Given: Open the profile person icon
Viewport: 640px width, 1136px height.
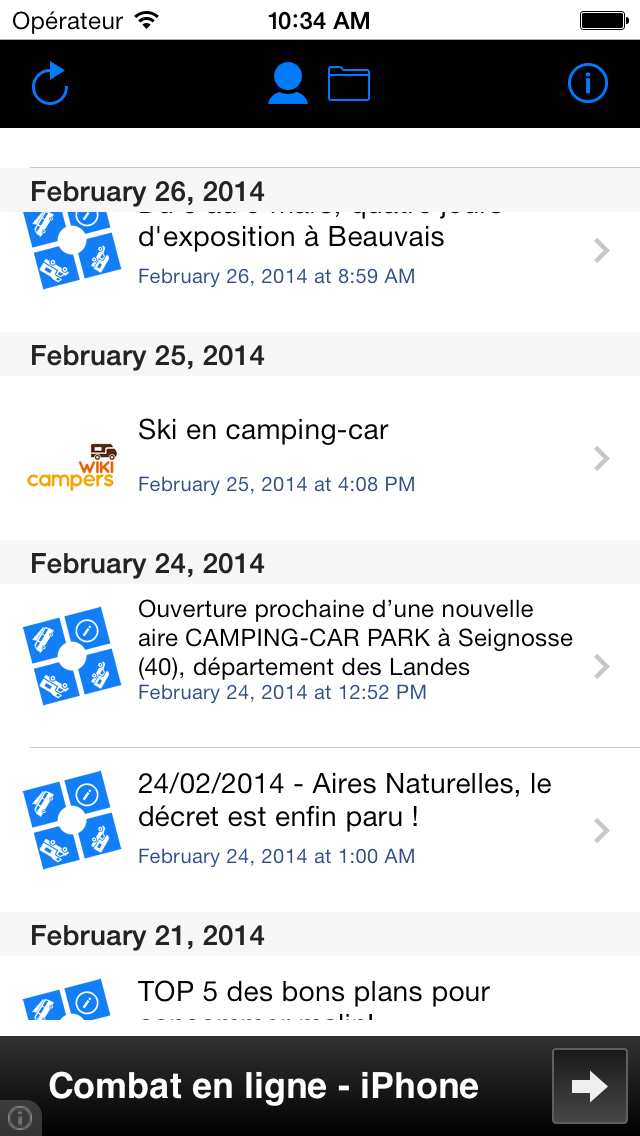Looking at the screenshot, I should (288, 83).
